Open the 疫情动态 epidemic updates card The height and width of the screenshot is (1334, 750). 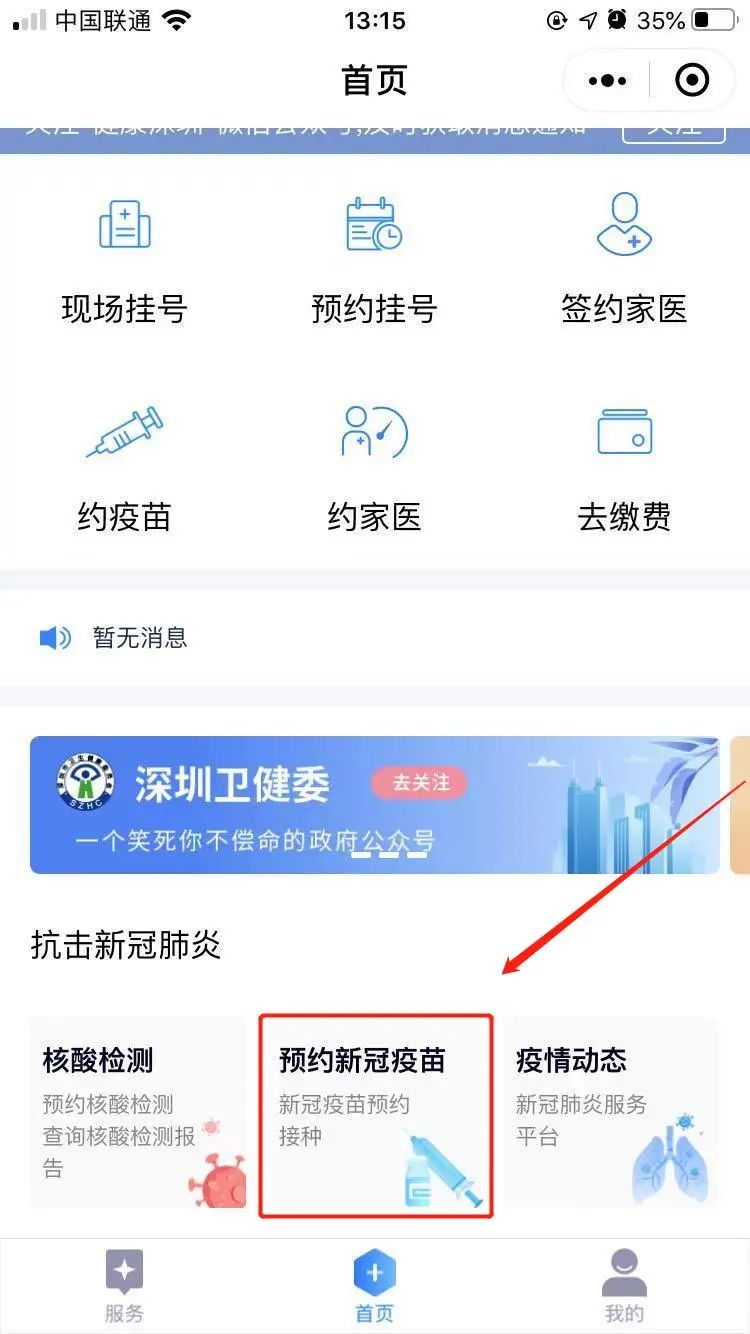(610, 1112)
